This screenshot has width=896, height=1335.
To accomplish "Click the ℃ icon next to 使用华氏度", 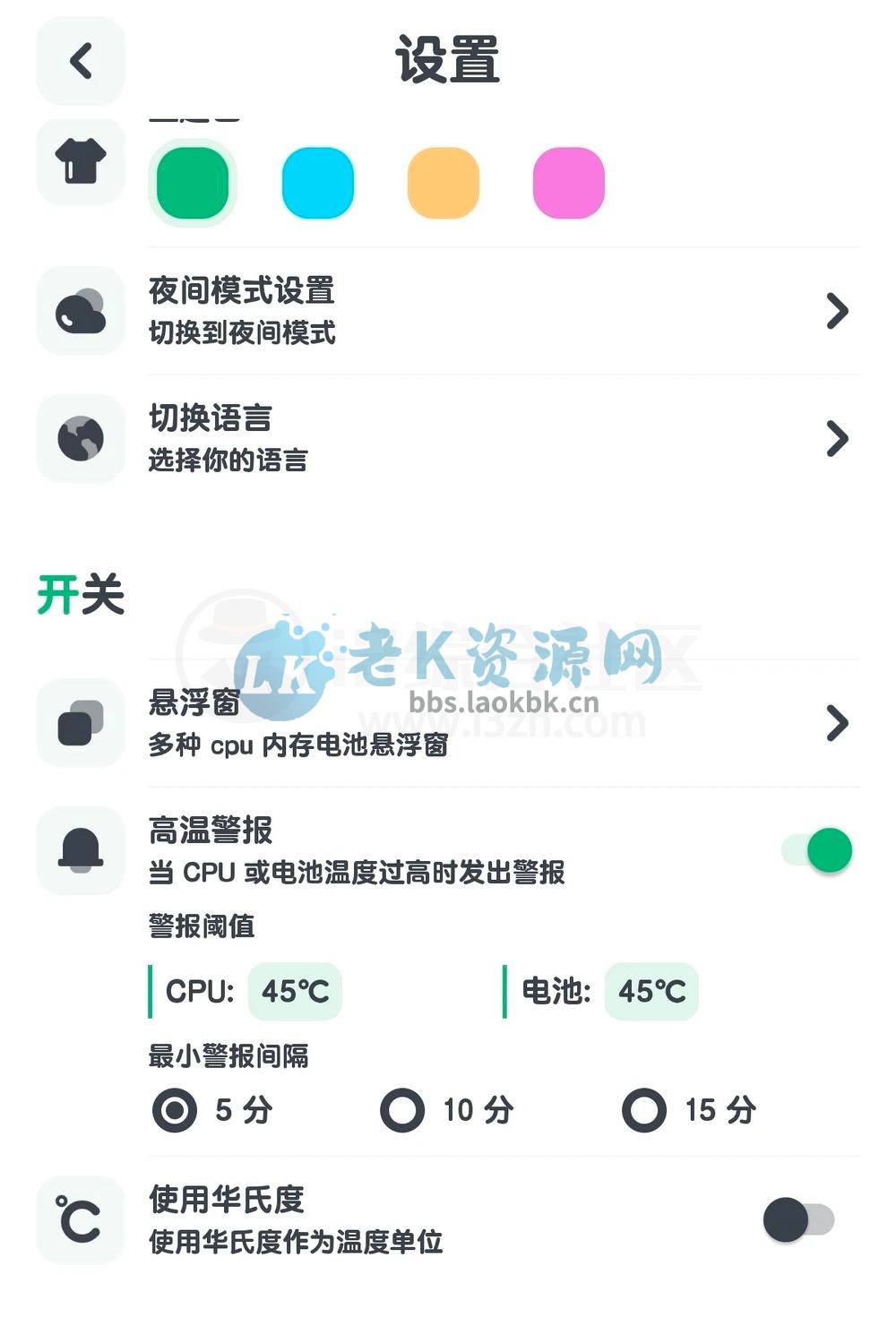I will (x=80, y=1219).
